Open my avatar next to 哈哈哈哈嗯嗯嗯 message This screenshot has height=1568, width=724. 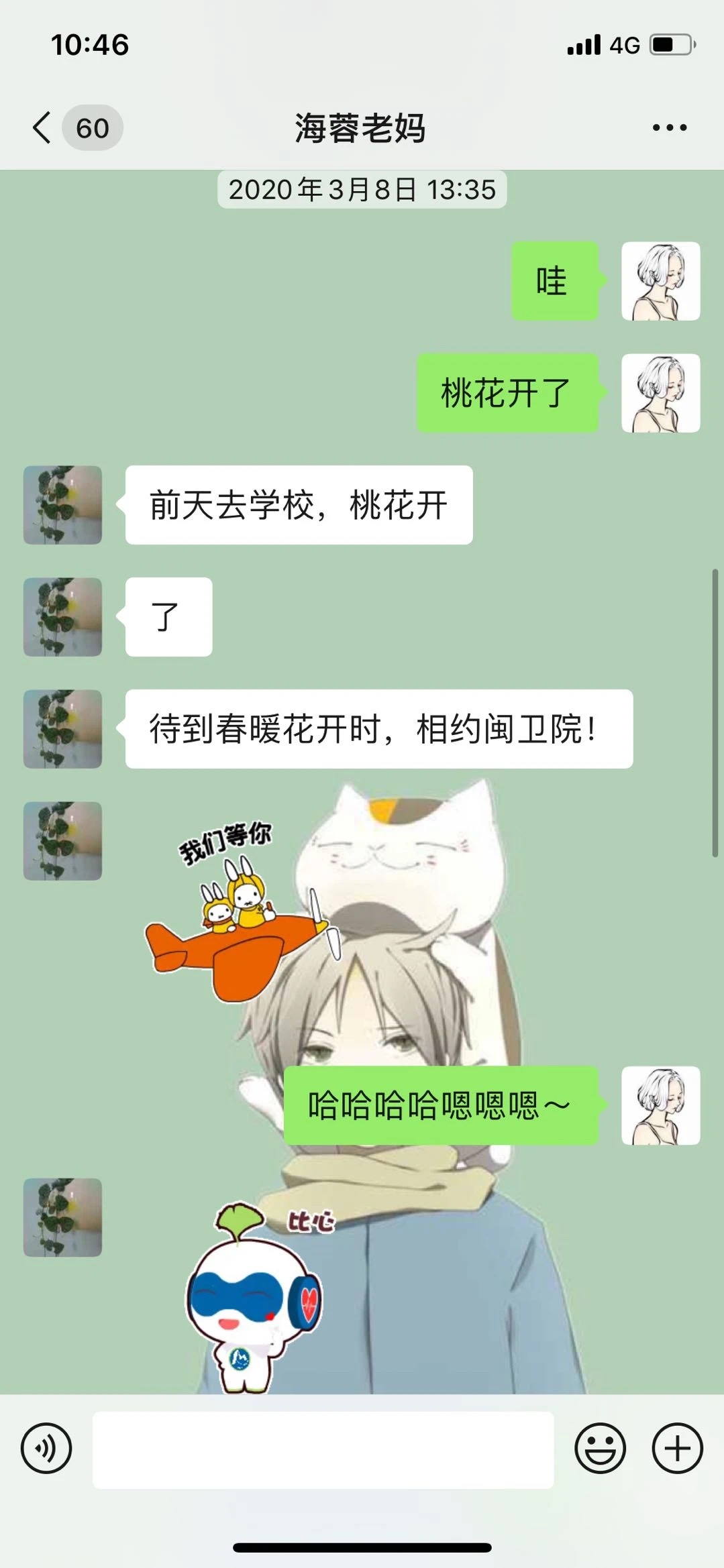pyautogui.click(x=660, y=1105)
